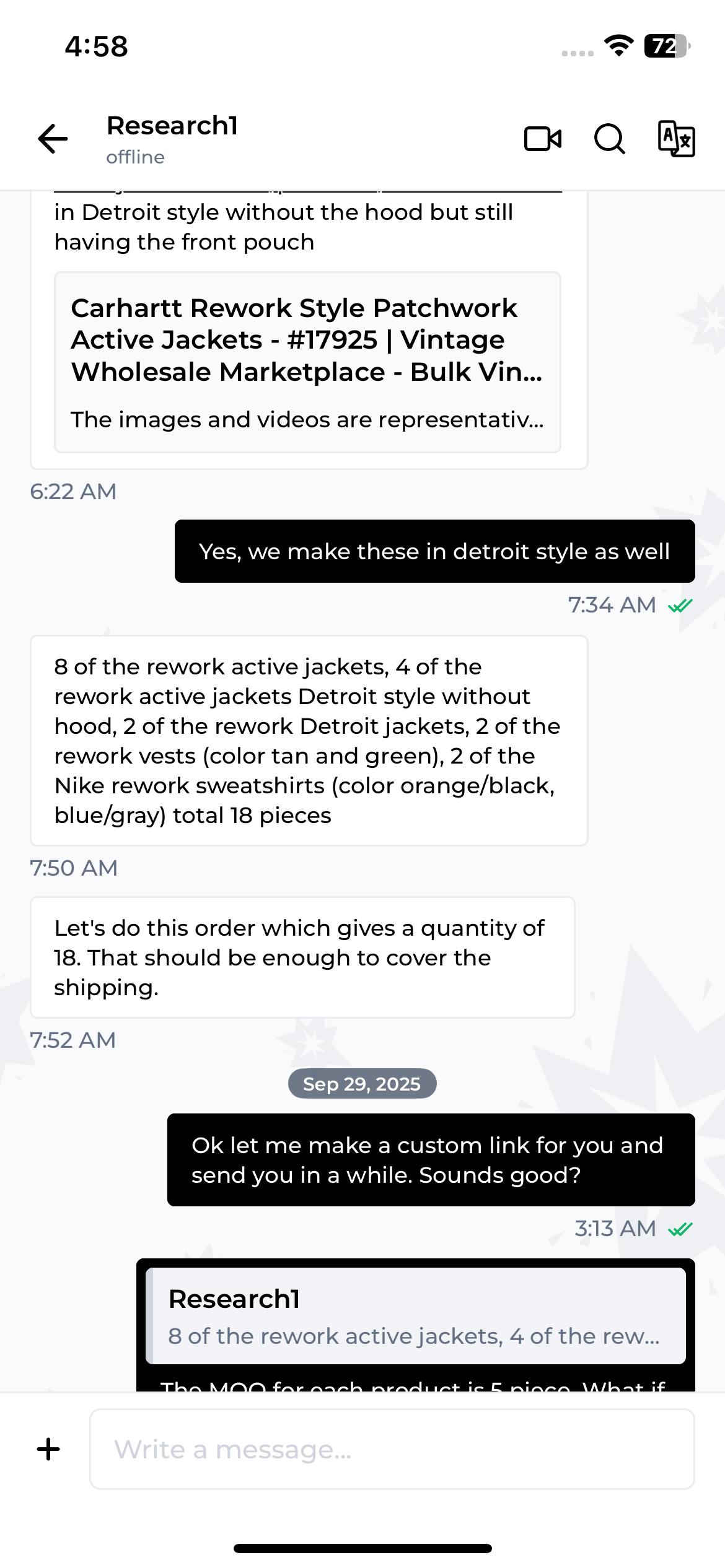
Task: Go back using the arrow icon
Action: pos(53,138)
